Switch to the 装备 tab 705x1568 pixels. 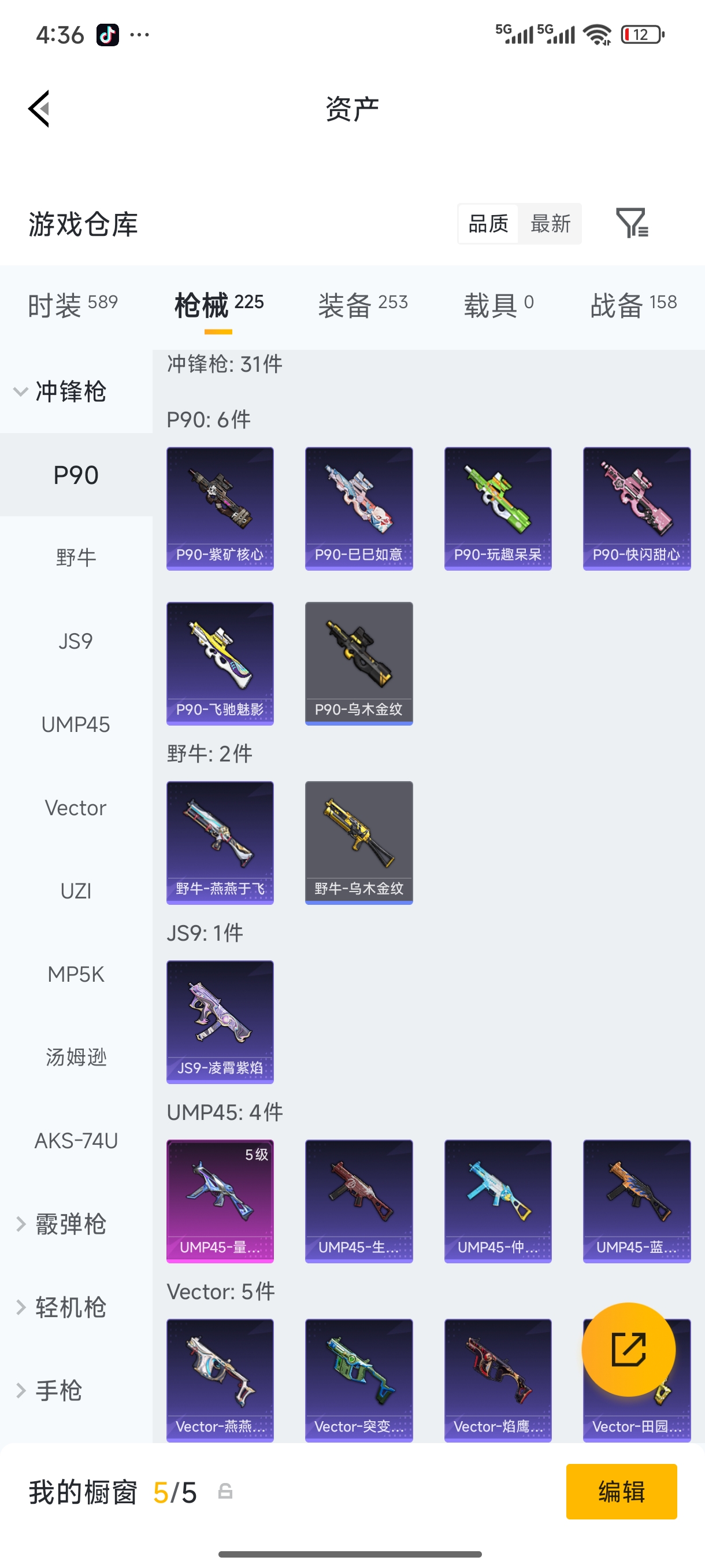click(362, 304)
